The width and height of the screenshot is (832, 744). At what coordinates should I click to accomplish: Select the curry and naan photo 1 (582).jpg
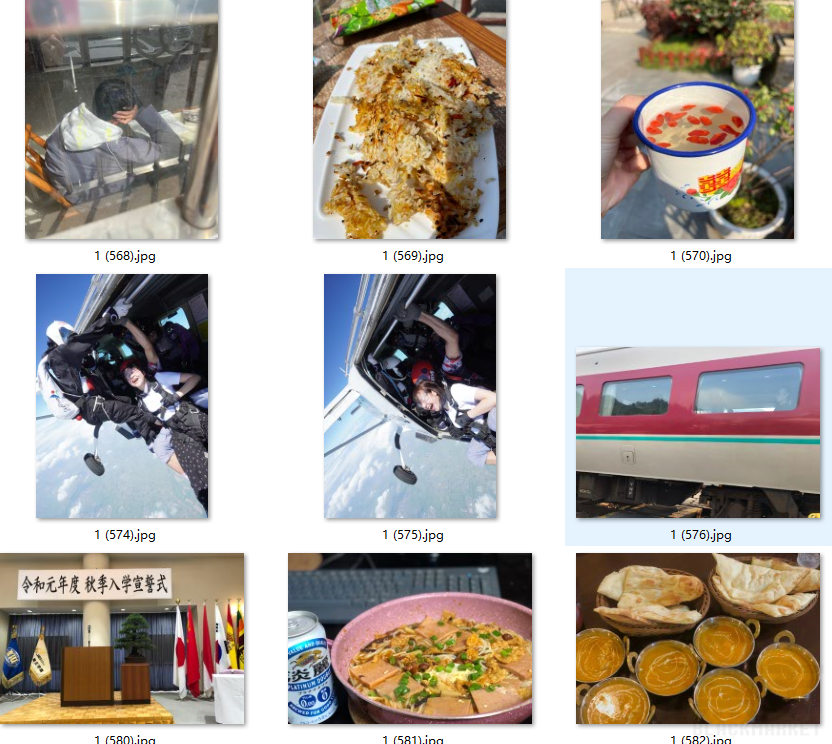click(x=698, y=638)
